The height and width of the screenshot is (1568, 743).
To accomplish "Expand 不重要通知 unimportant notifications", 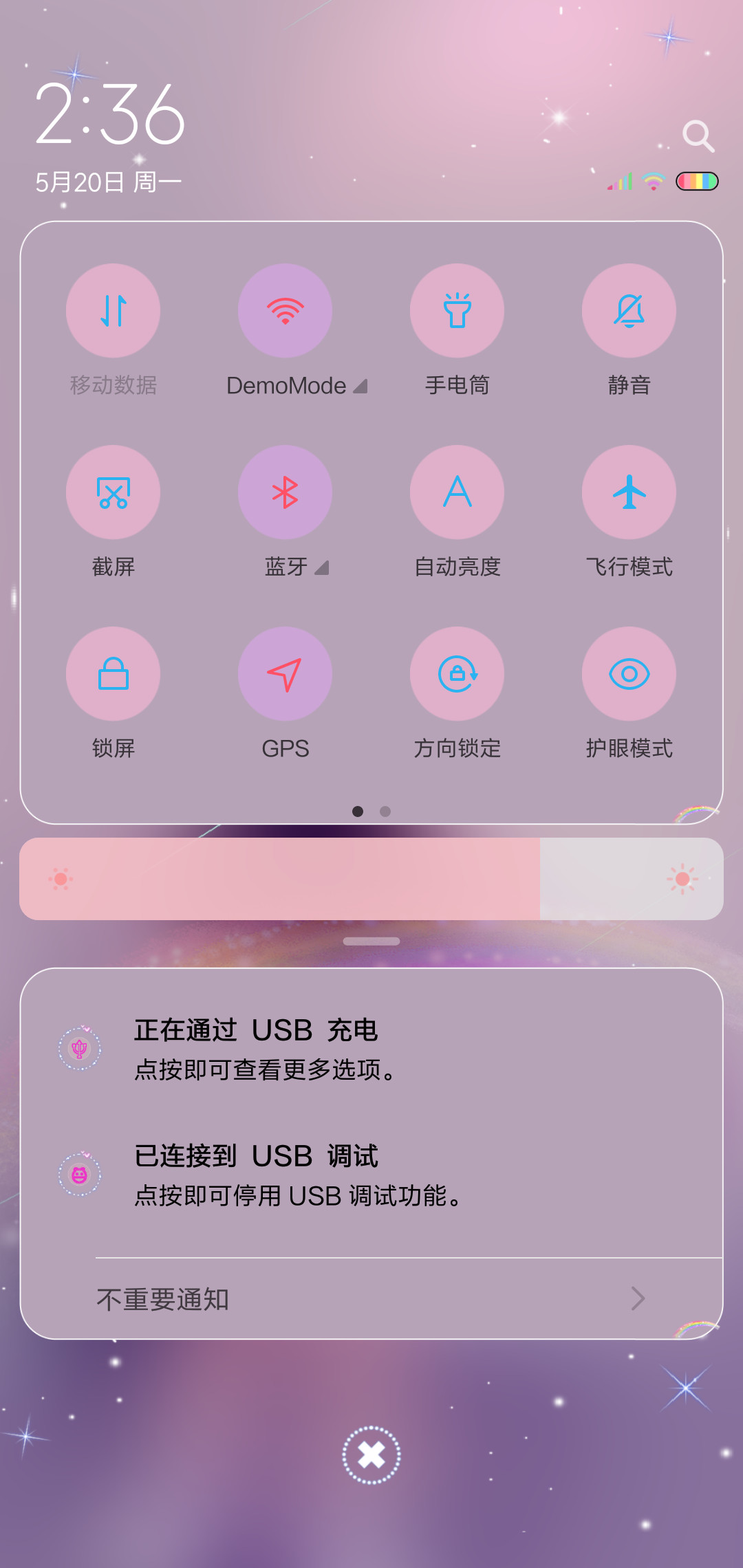I will point(371,1299).
